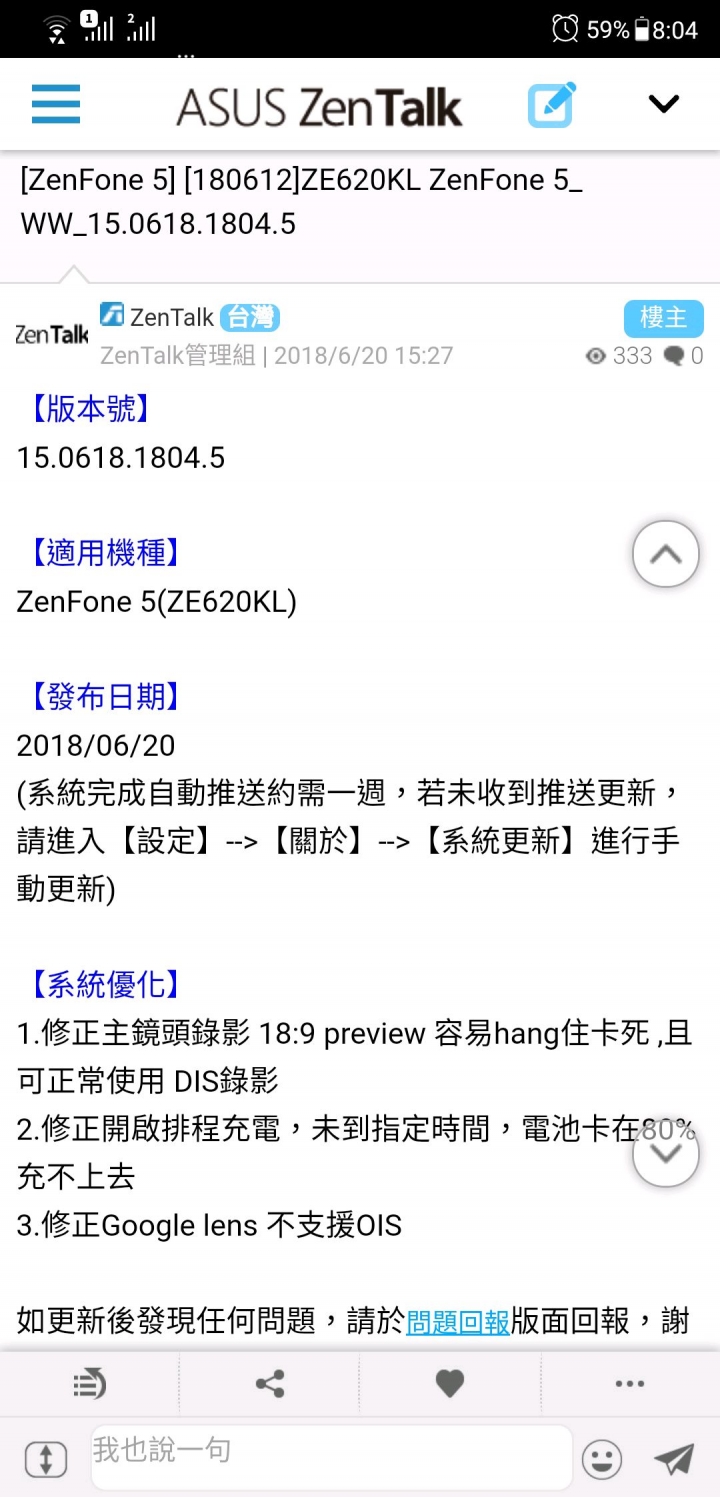Tap the 我也說一句 reply field
The height and width of the screenshot is (1497, 720).
(x=331, y=1458)
